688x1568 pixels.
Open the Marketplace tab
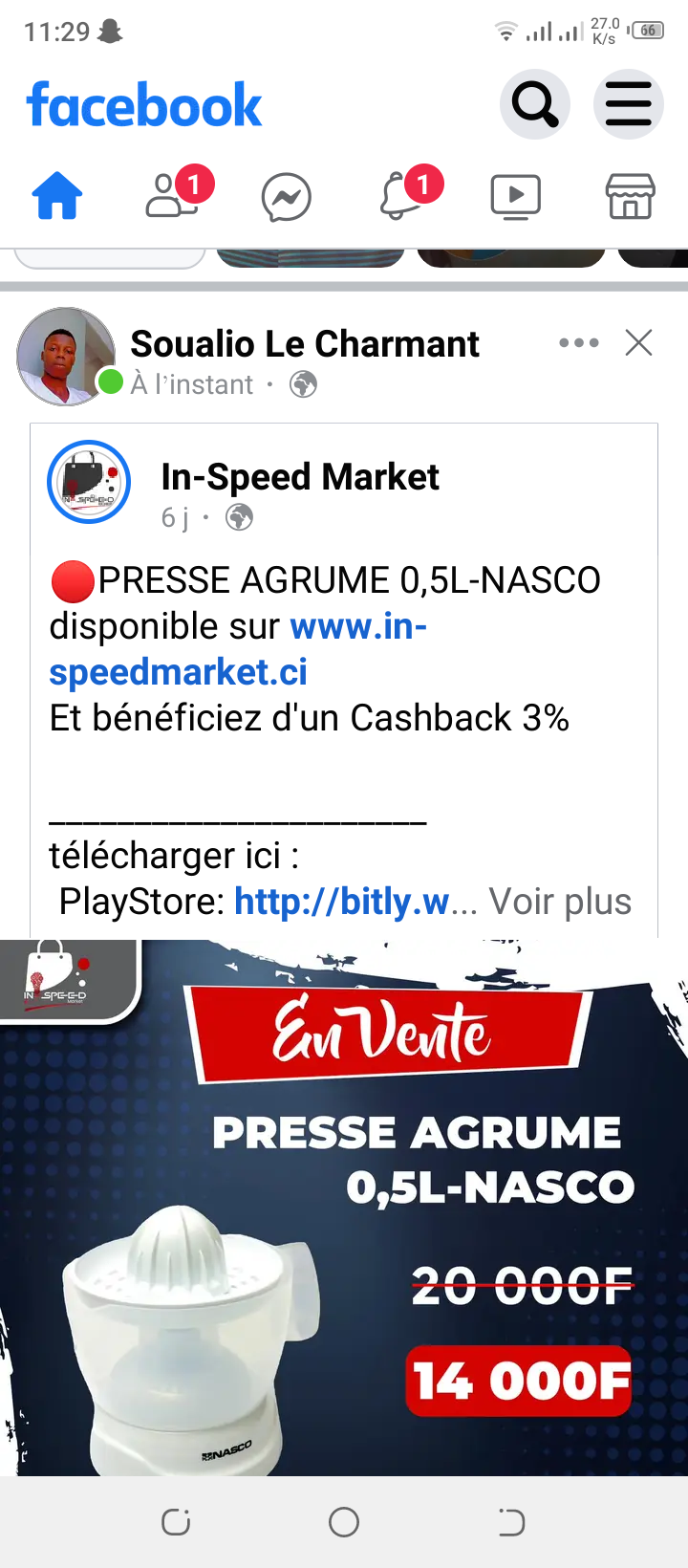(x=630, y=197)
